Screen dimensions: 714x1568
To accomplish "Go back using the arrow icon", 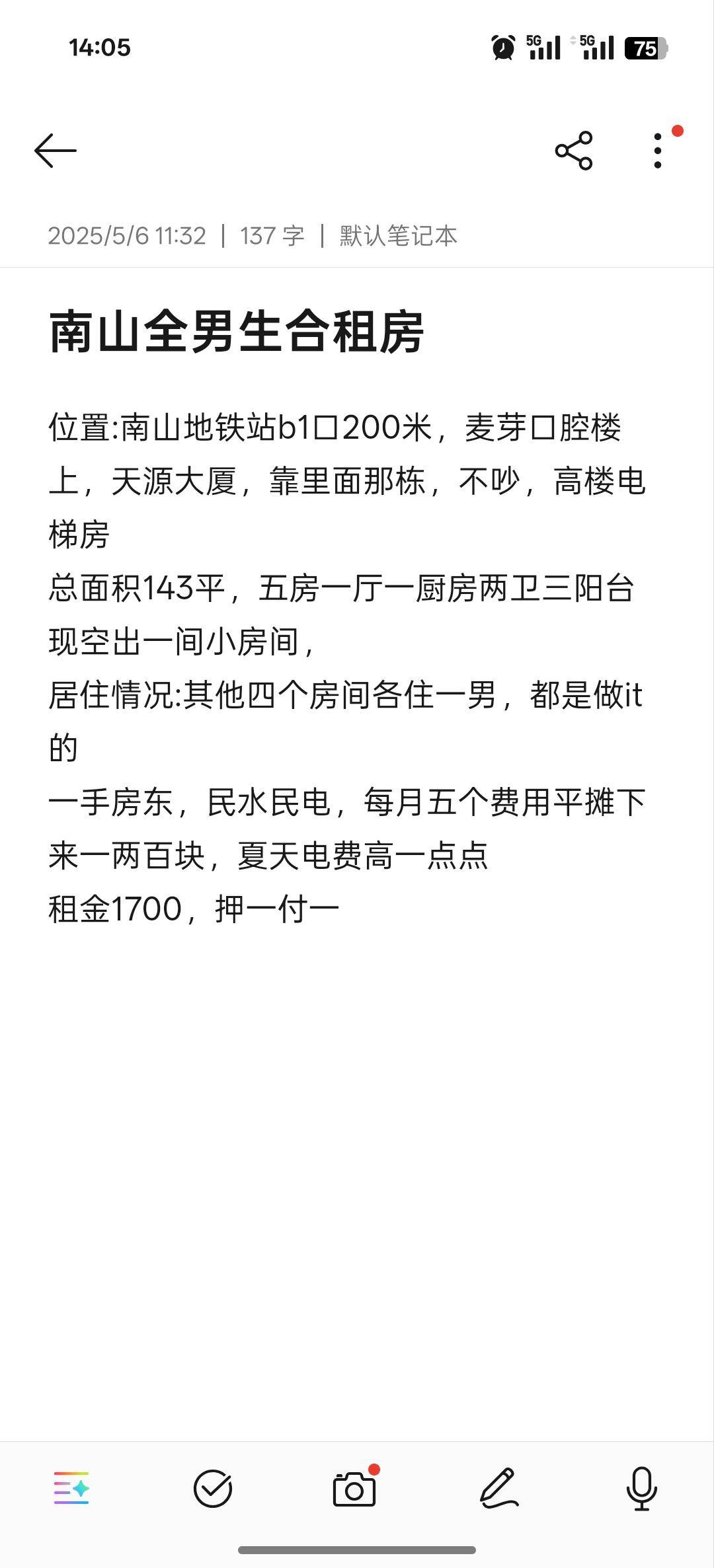I will pos(56,151).
